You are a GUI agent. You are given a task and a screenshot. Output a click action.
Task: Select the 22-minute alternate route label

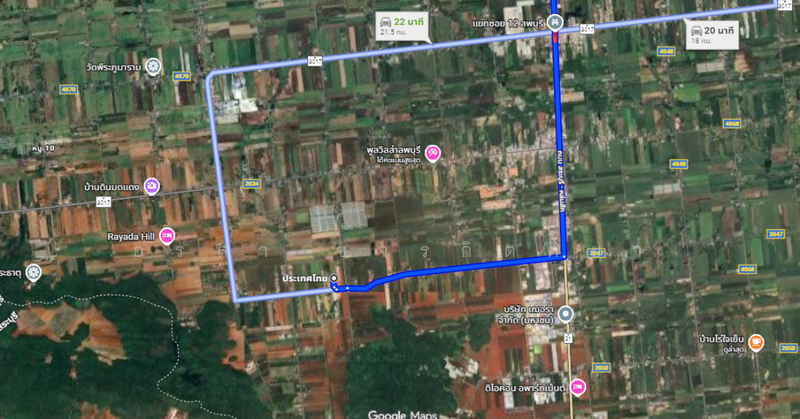click(400, 26)
